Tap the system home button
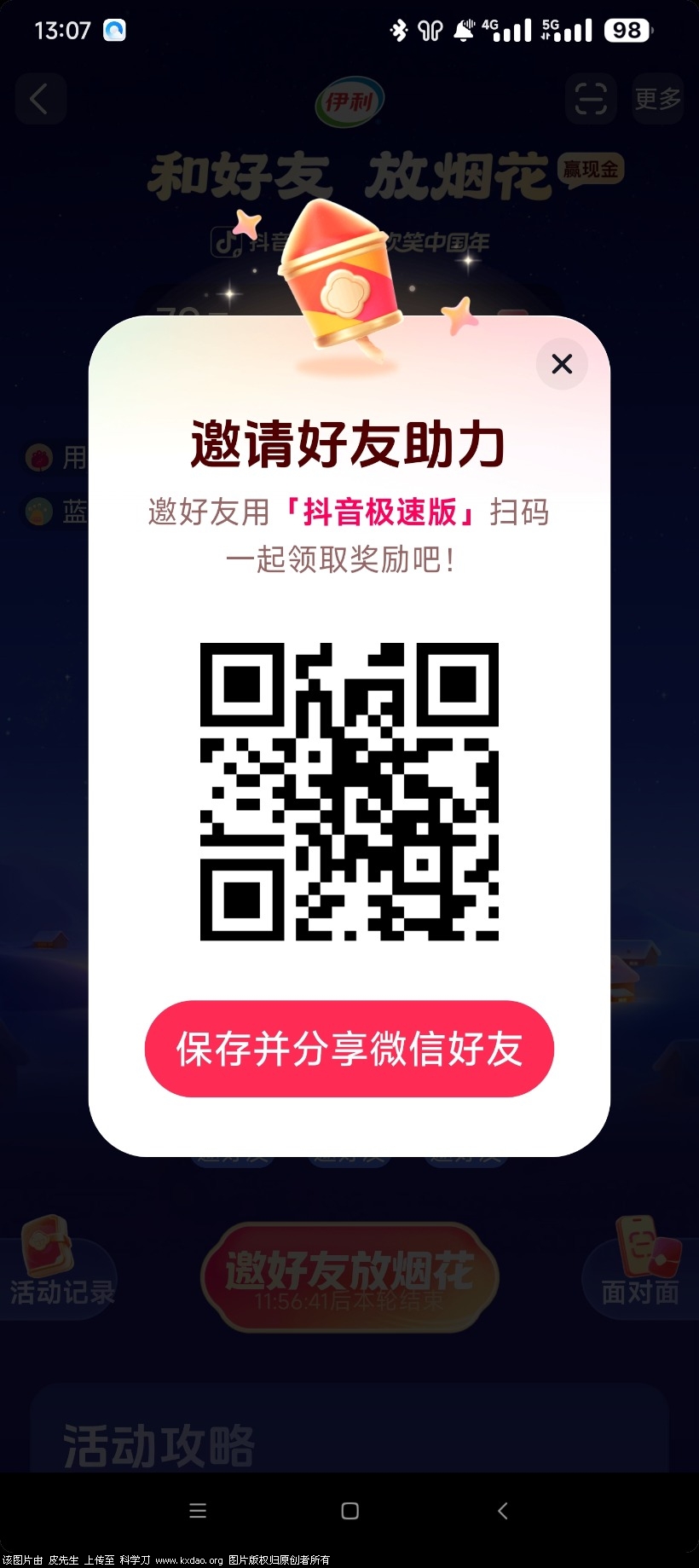The height and width of the screenshot is (1568, 699). 349,1511
